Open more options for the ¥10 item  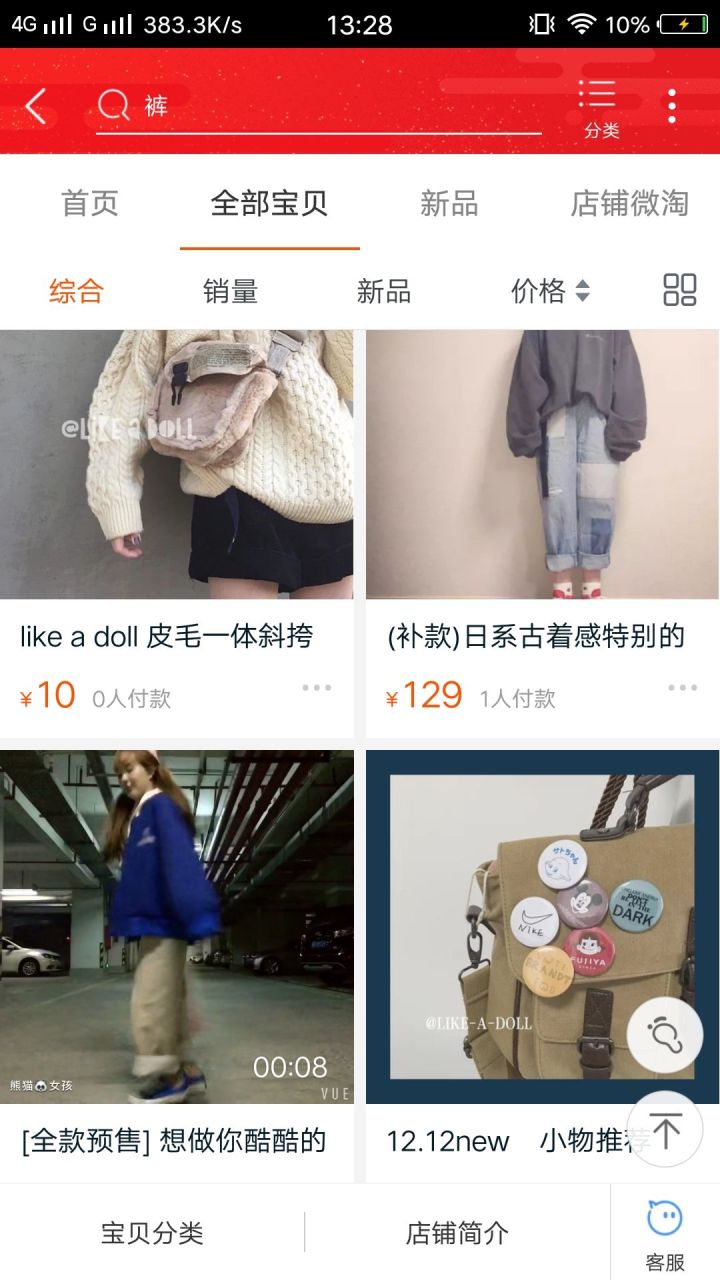click(x=316, y=688)
